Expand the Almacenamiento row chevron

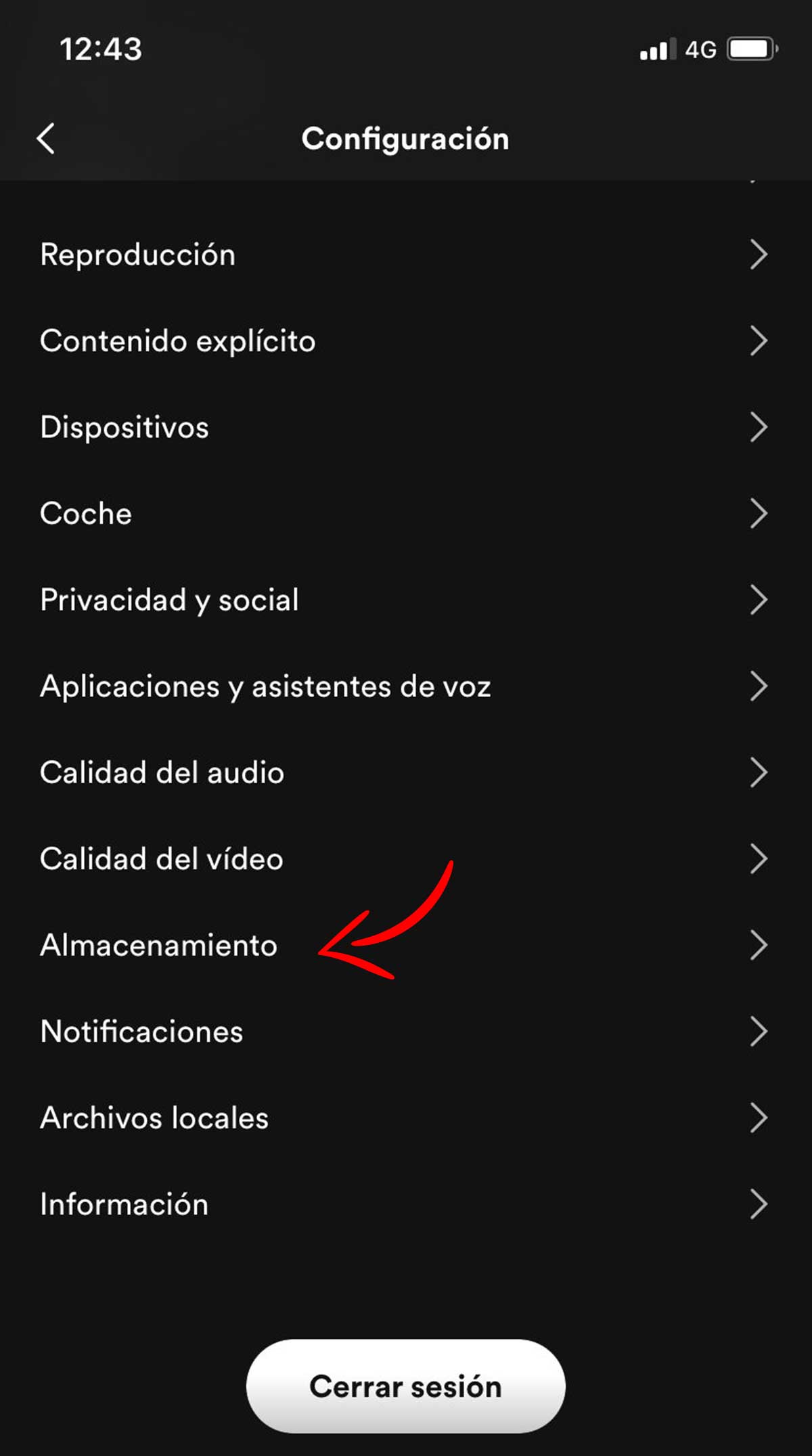tap(759, 946)
